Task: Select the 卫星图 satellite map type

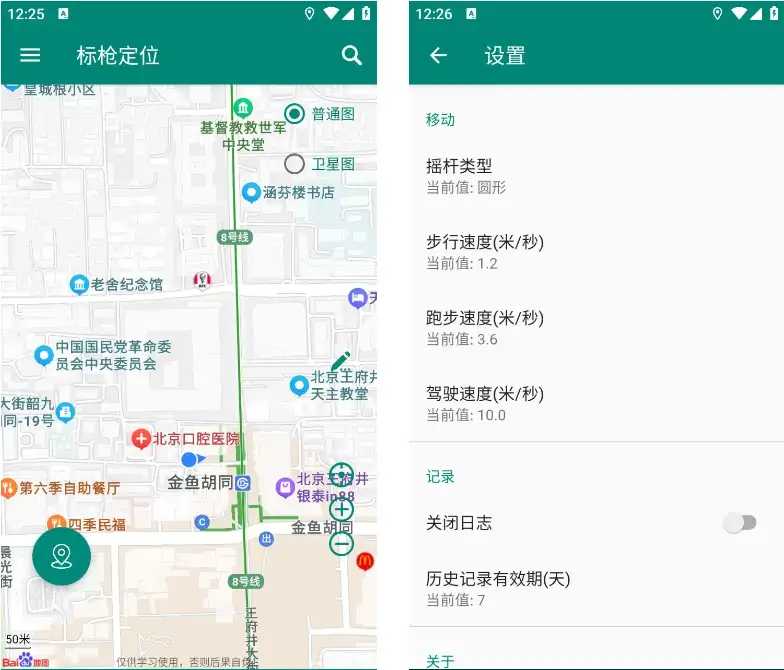Action: click(294, 164)
